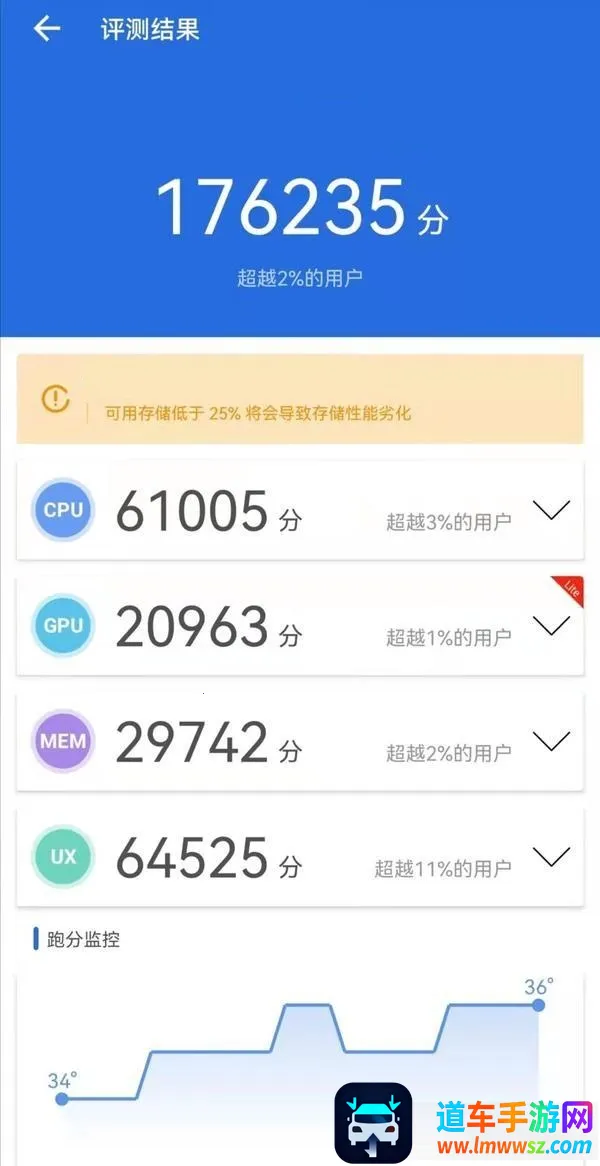Go back from the 评测结果 page
This screenshot has width=600, height=1166.
[47, 29]
